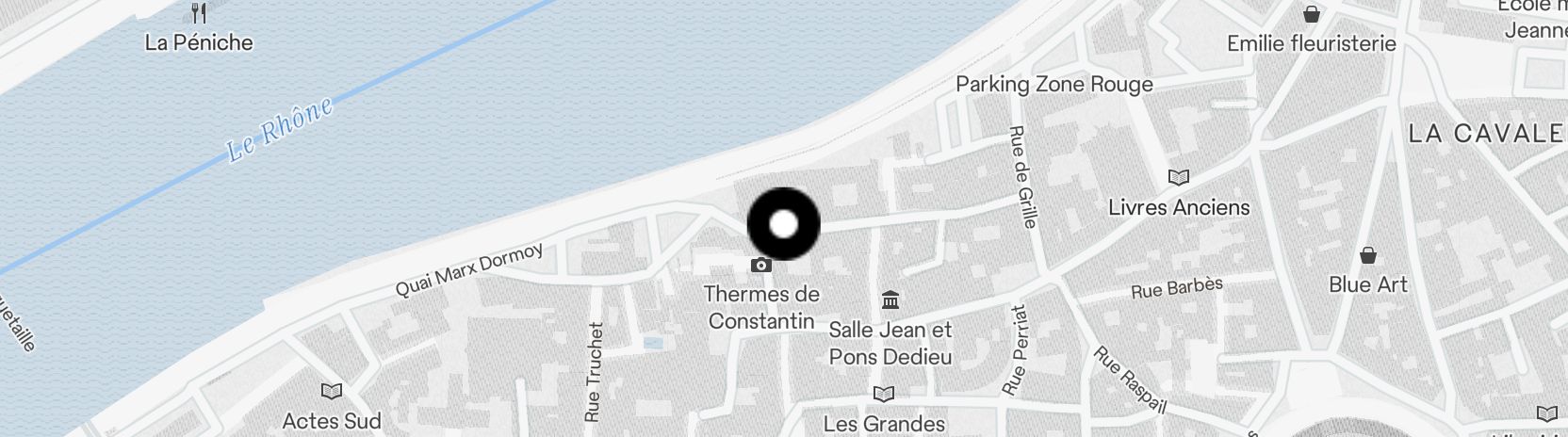This screenshot has height=437, width=1568.
Task: Tap the black location marker pin
Action: 783,224
